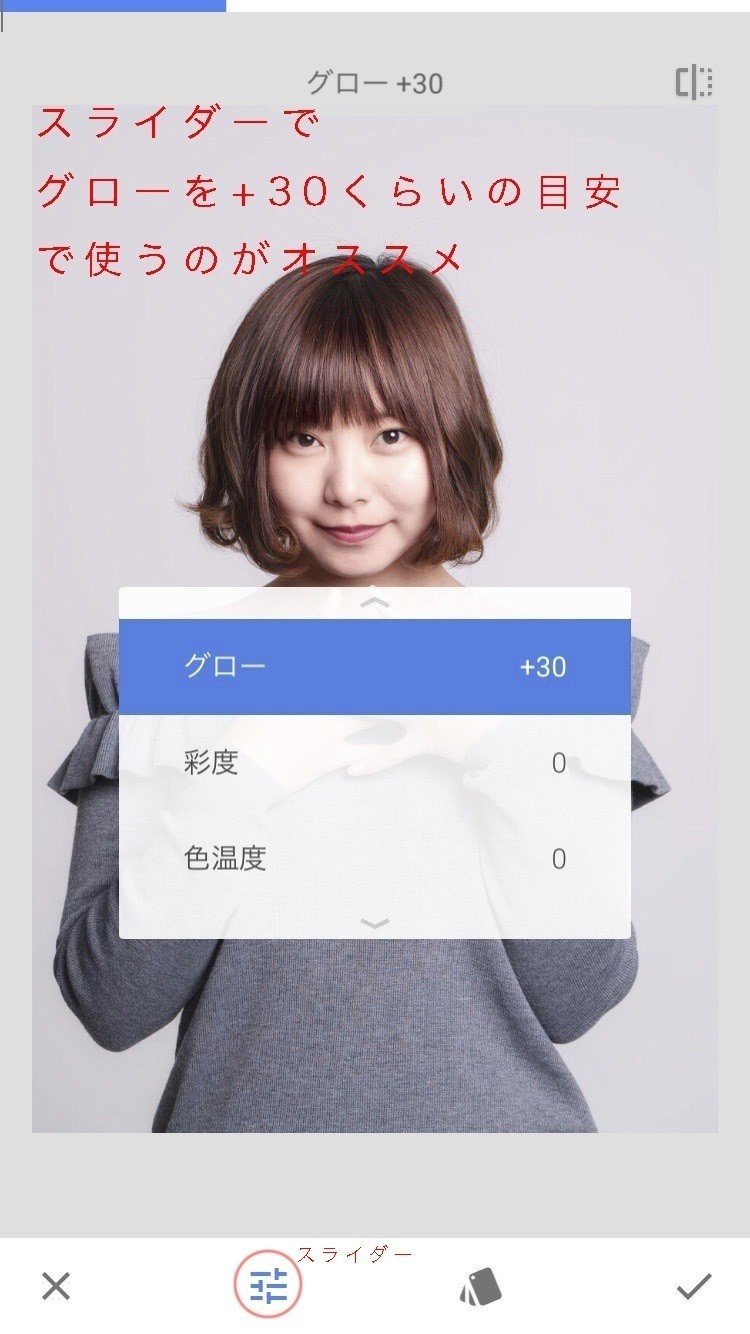Cancel the edit with the X button

point(56,1286)
